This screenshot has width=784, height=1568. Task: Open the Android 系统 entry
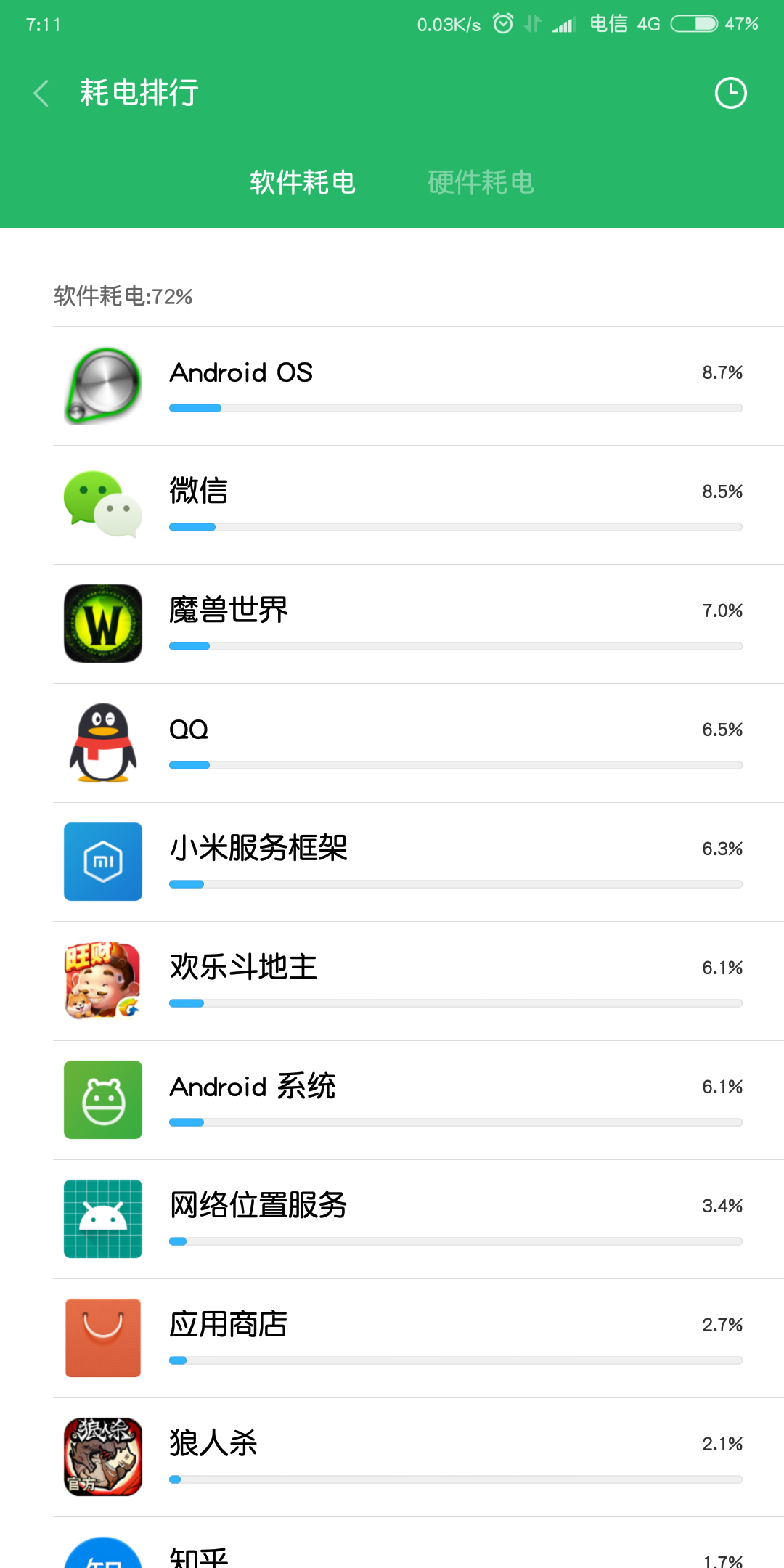pyautogui.click(x=418, y=1101)
